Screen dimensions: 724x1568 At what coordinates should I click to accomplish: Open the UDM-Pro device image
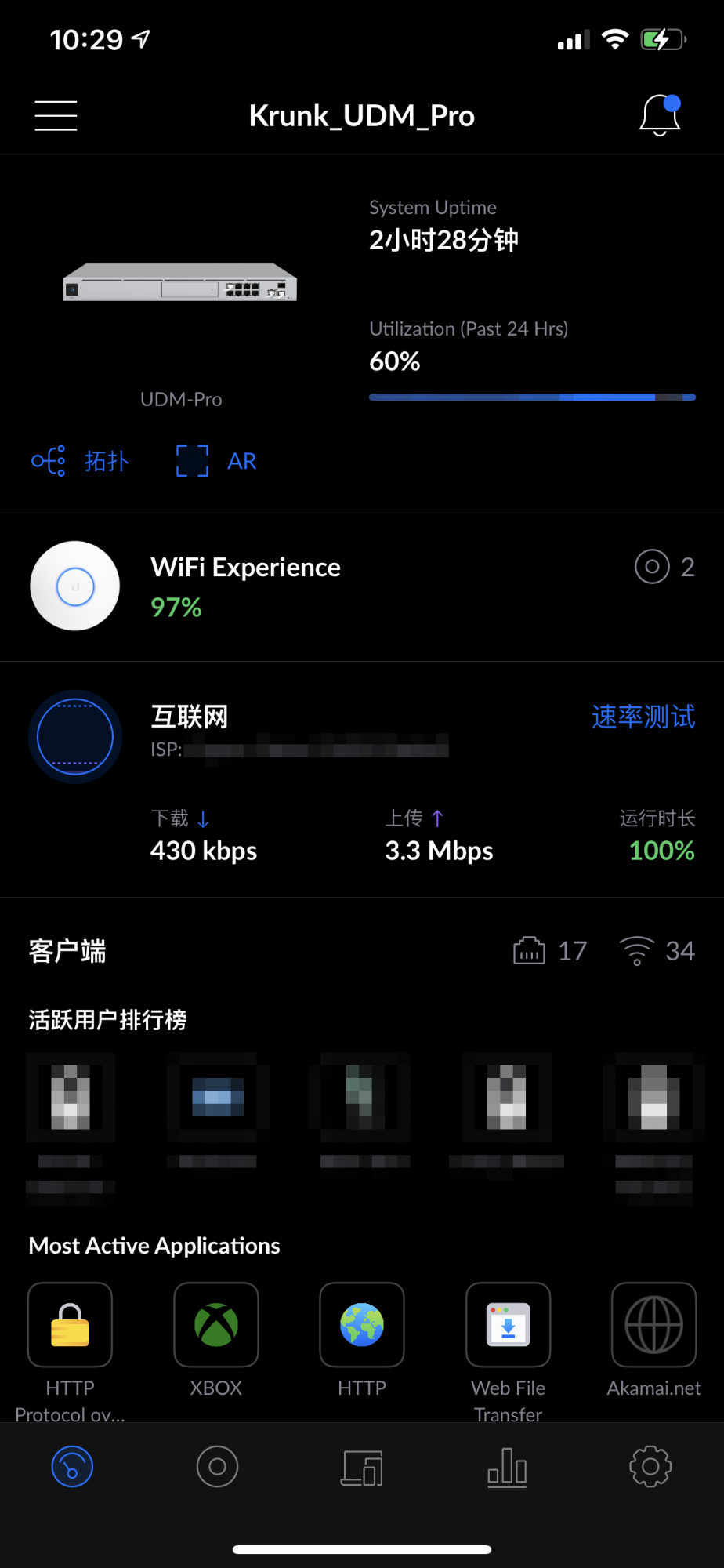[180, 283]
